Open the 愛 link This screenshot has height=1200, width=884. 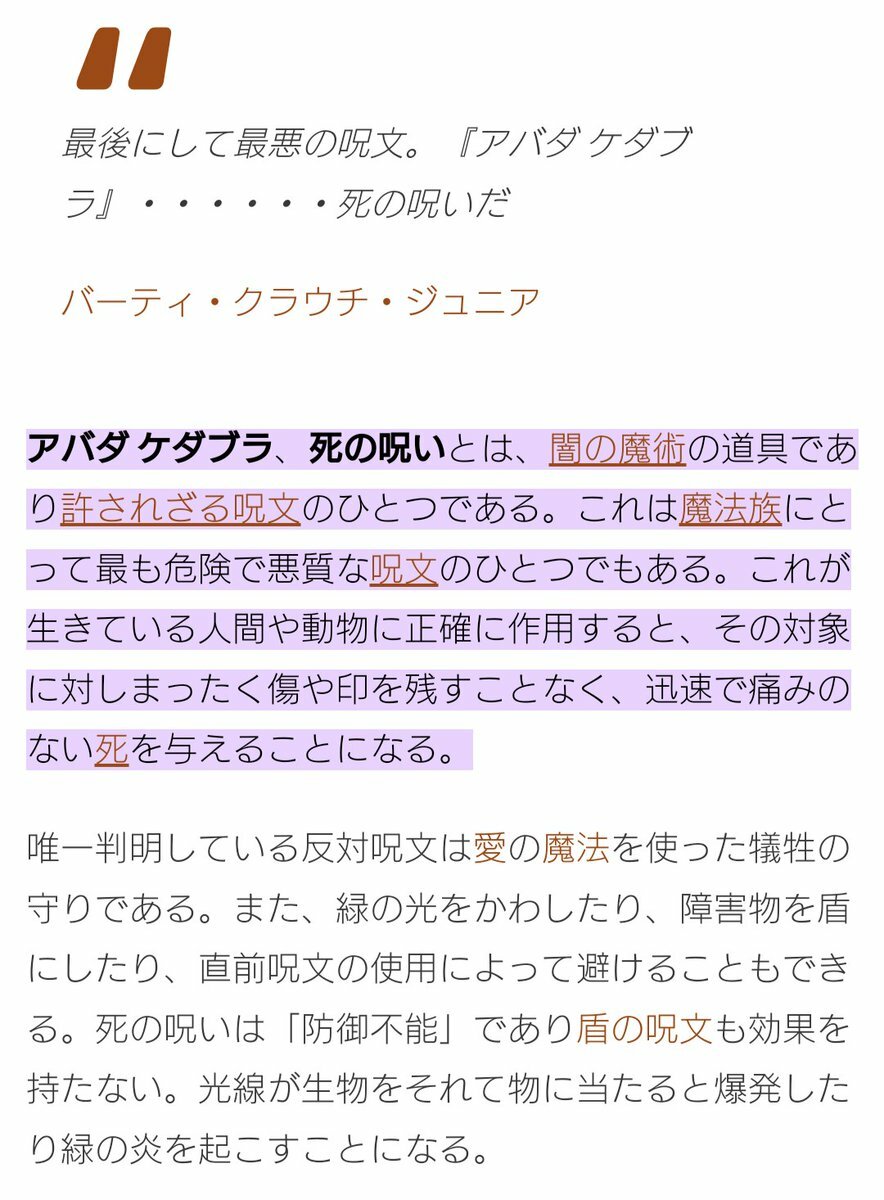point(490,850)
